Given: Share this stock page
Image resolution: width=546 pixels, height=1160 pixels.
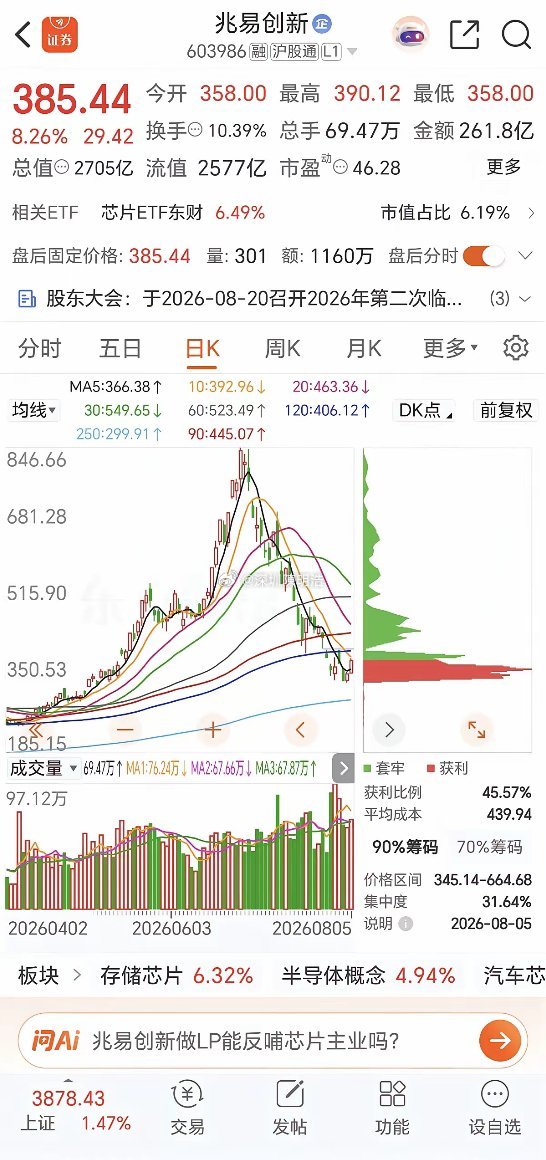Looking at the screenshot, I should (x=465, y=35).
